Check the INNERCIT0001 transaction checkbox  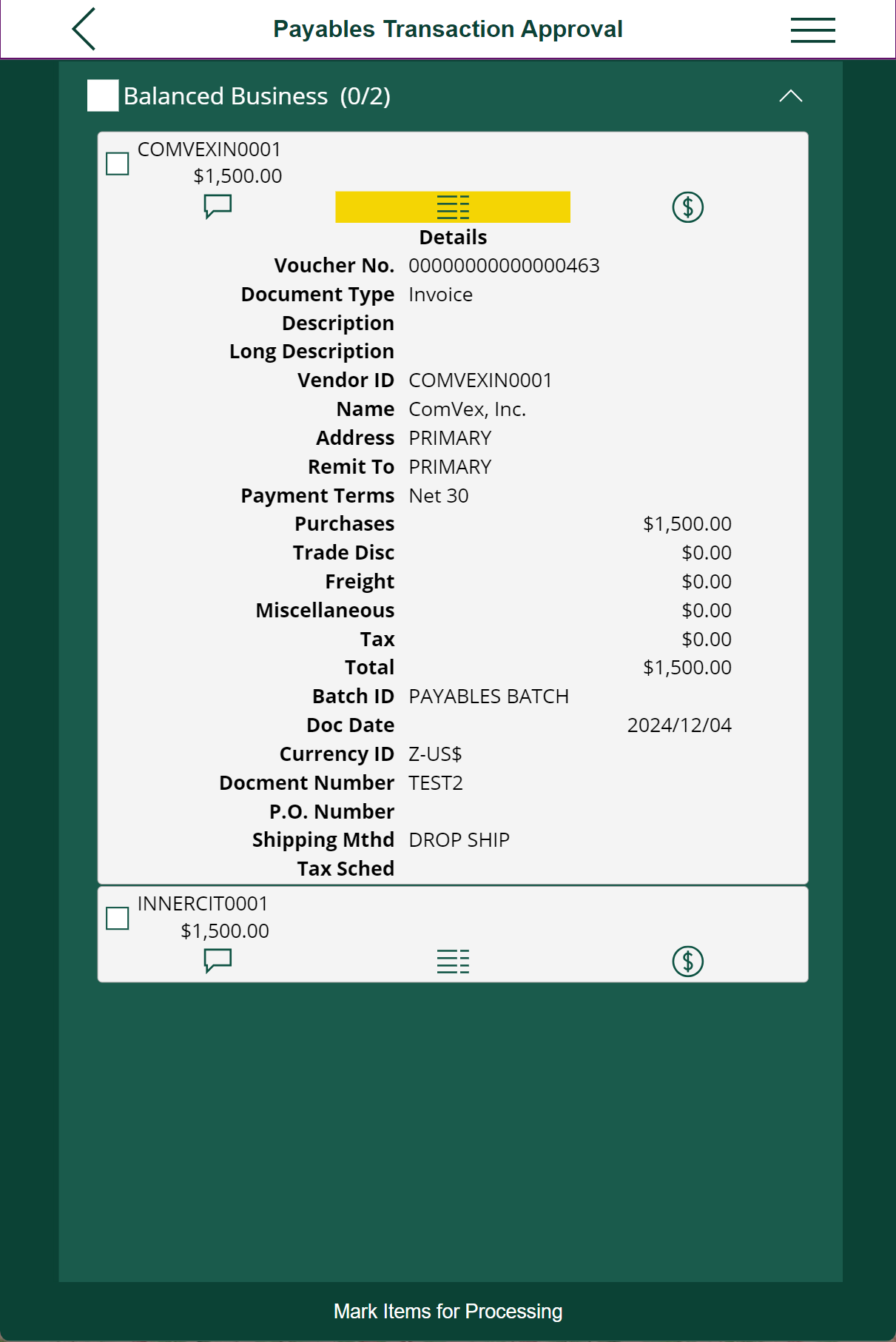point(118,918)
